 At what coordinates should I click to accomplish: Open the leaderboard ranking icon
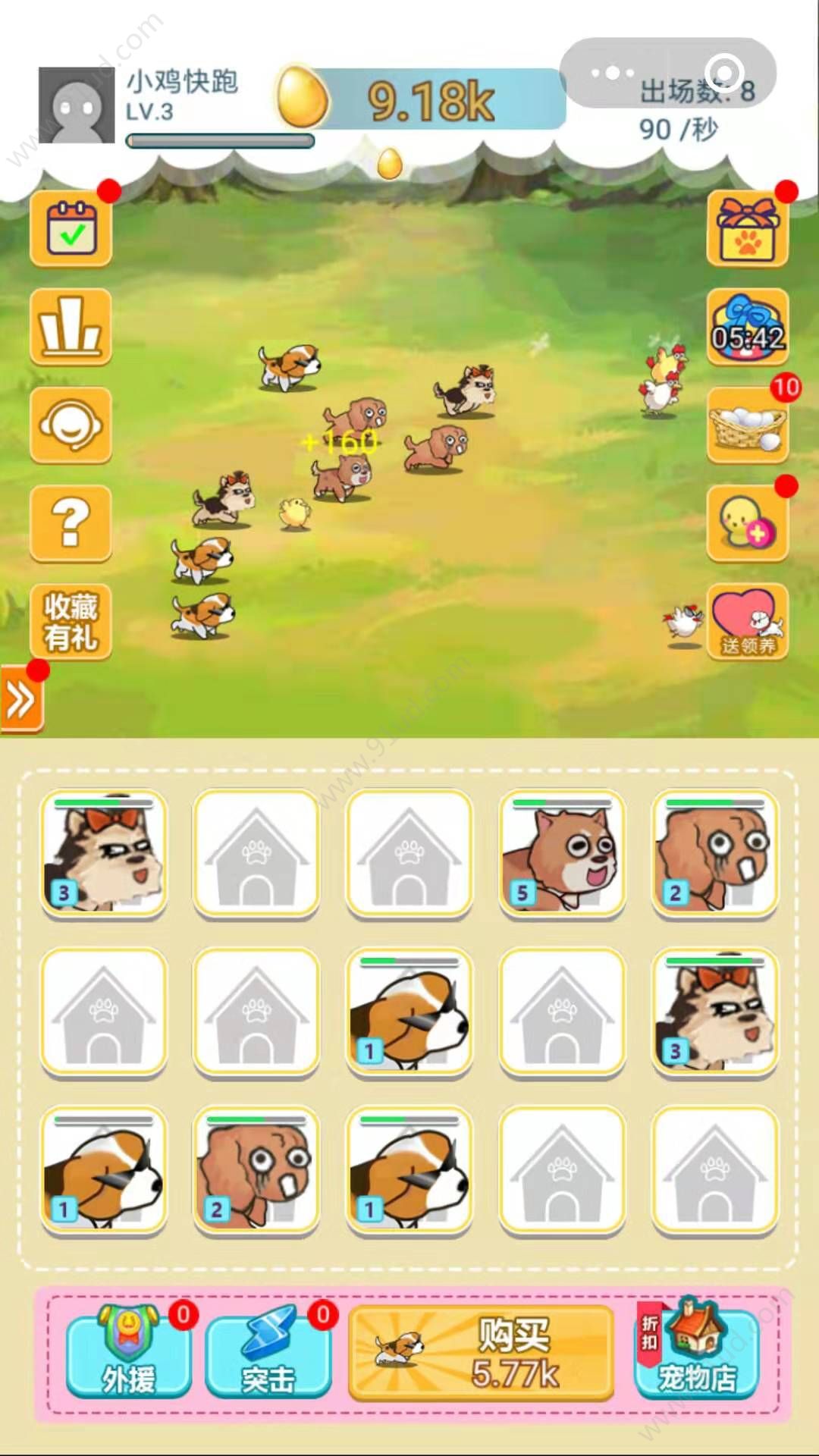click(71, 328)
